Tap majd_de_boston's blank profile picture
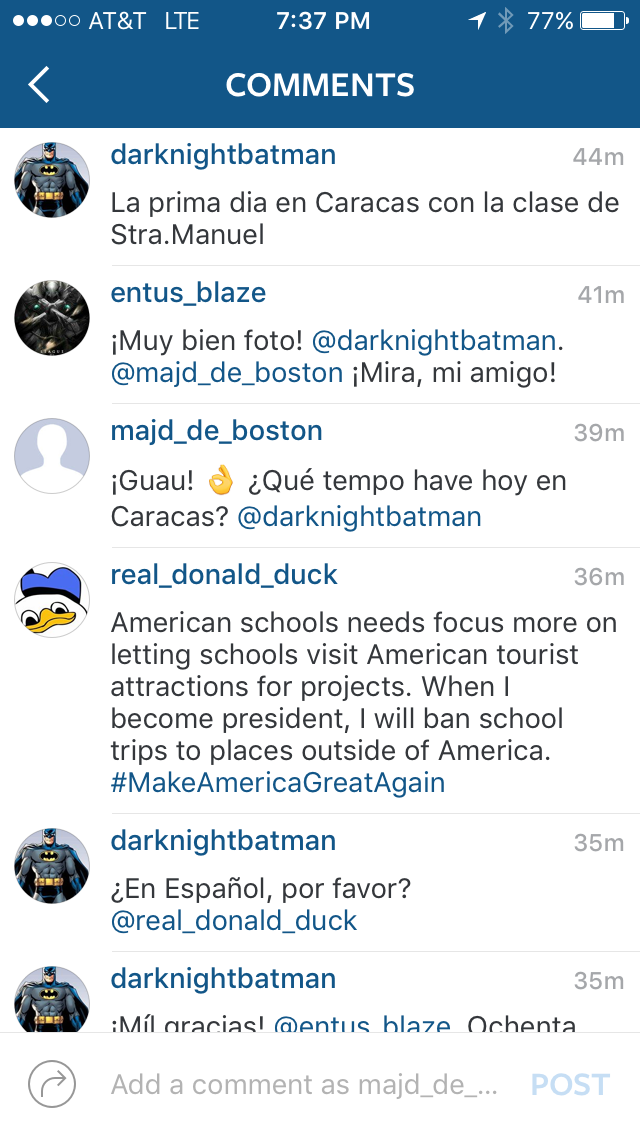 tap(52, 456)
